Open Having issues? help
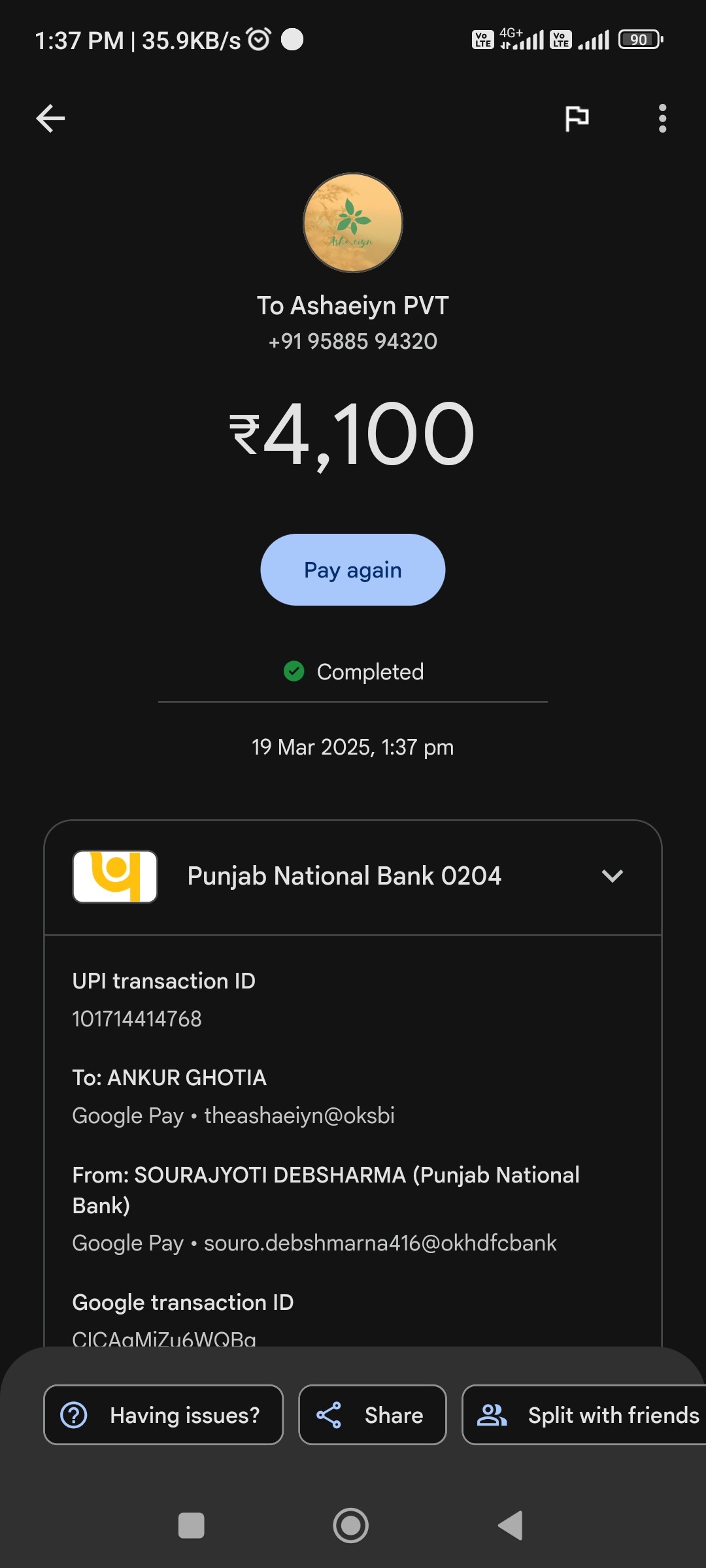The height and width of the screenshot is (1568, 706). [163, 1414]
